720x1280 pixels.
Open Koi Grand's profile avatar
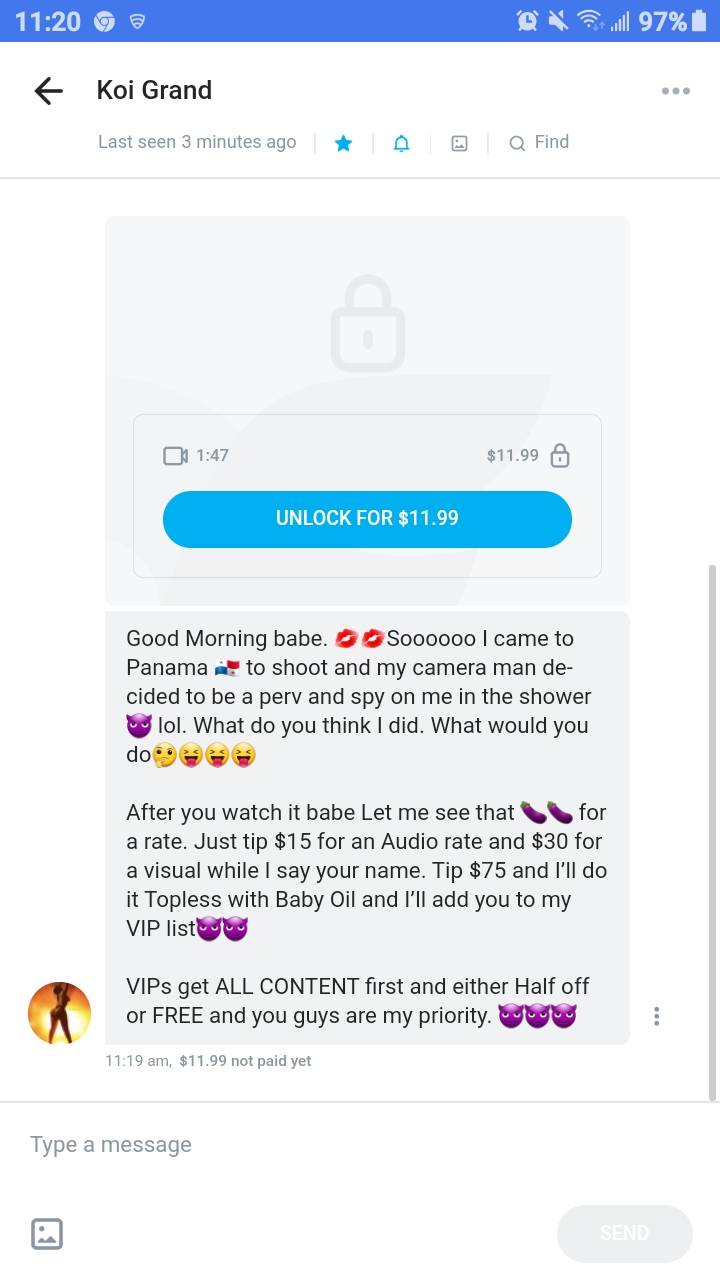(x=59, y=1012)
